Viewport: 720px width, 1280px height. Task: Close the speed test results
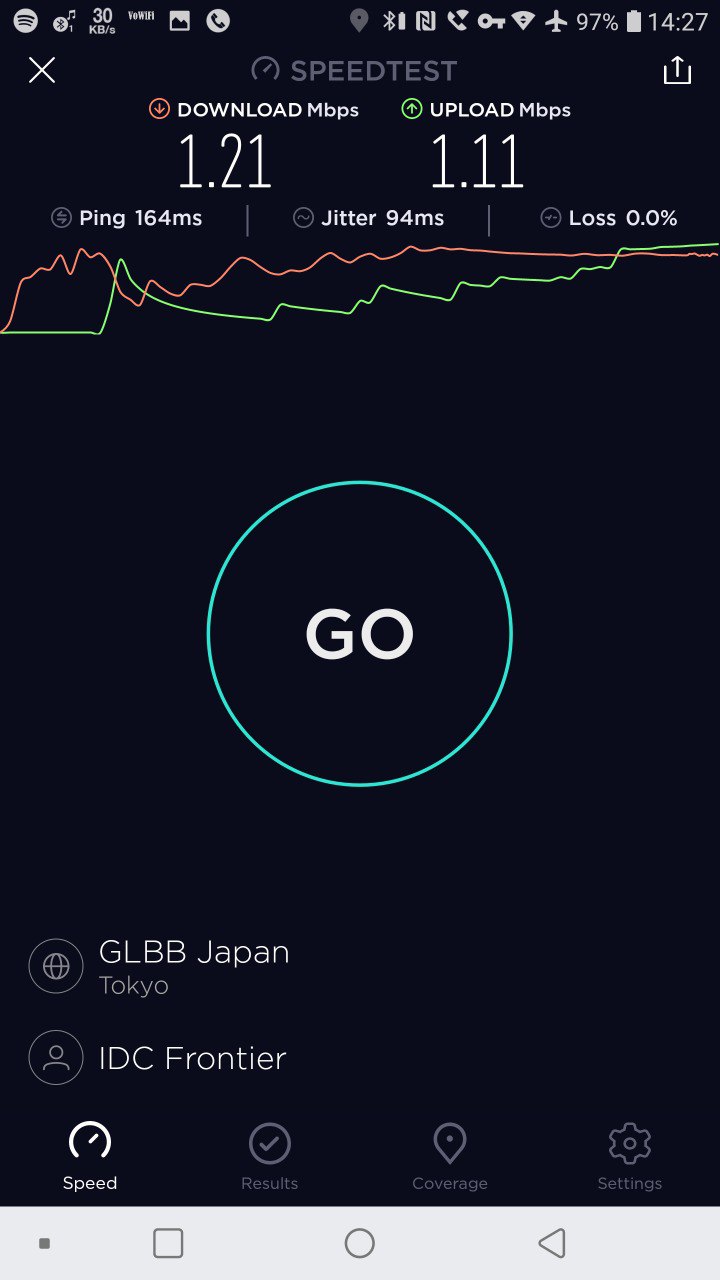pos(42,70)
